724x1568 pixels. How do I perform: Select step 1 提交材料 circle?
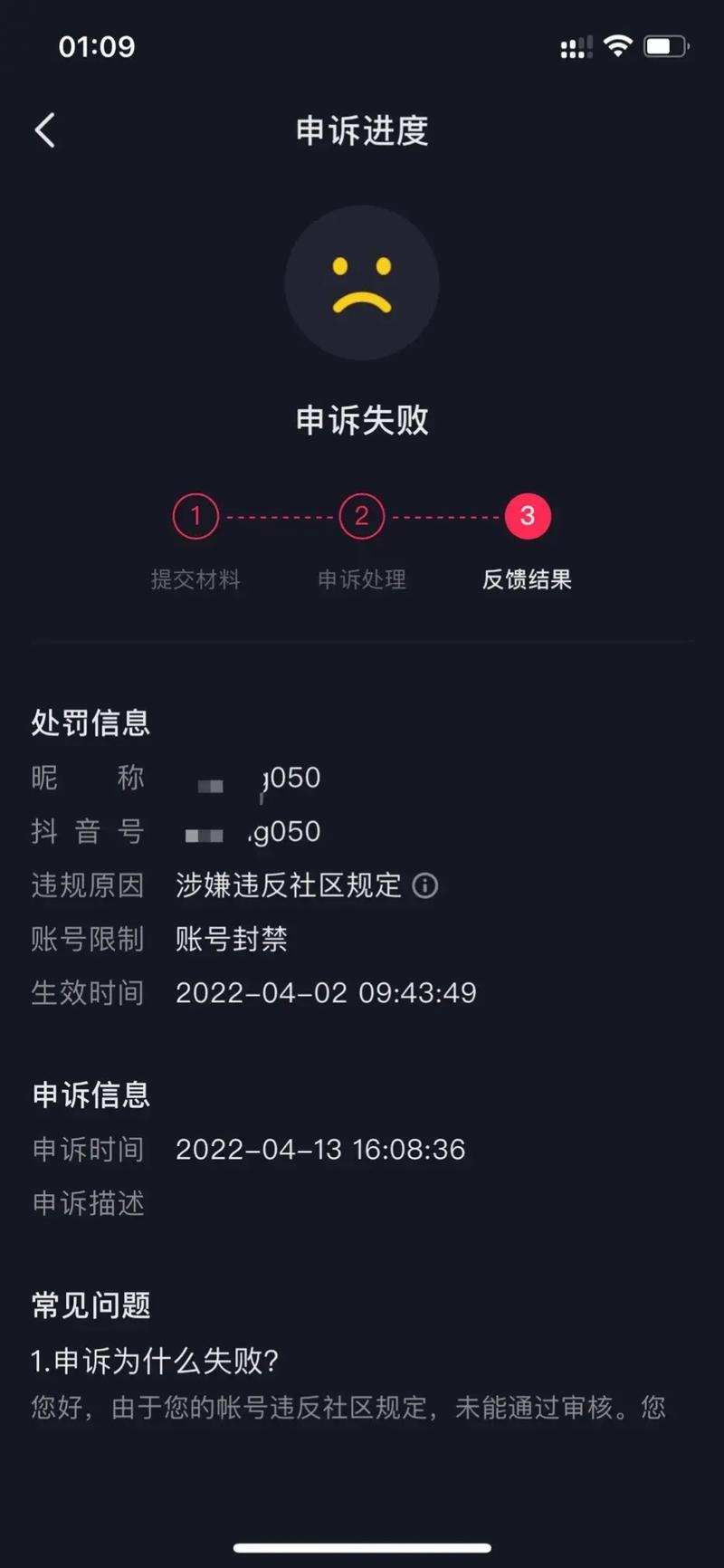[x=195, y=516]
